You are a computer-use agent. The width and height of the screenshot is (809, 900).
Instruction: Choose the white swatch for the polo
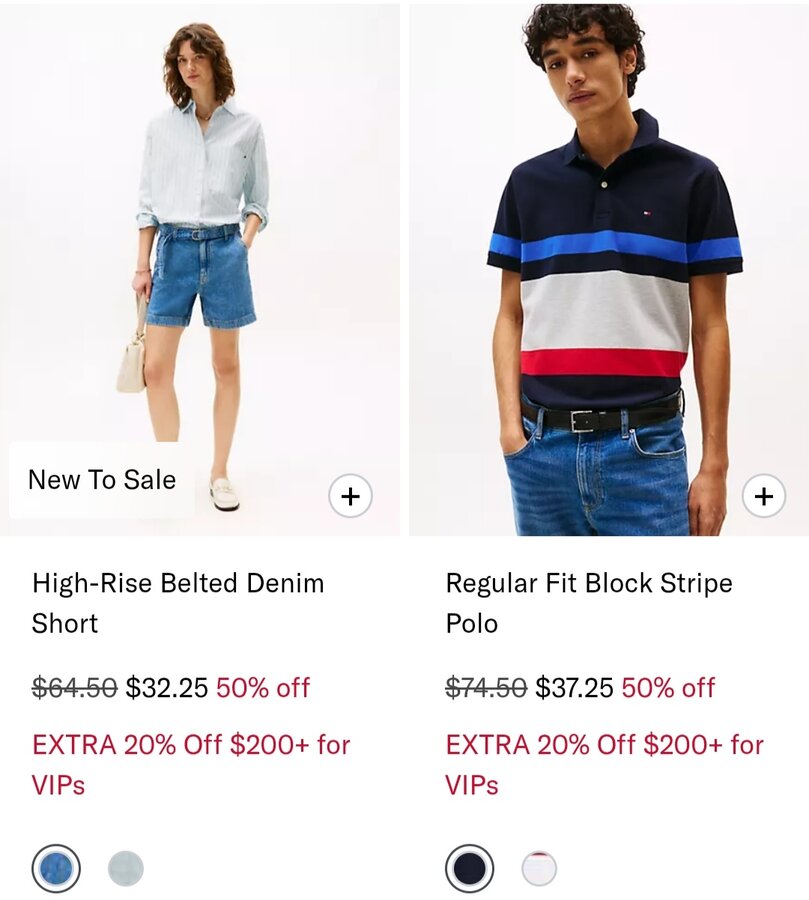click(539, 868)
